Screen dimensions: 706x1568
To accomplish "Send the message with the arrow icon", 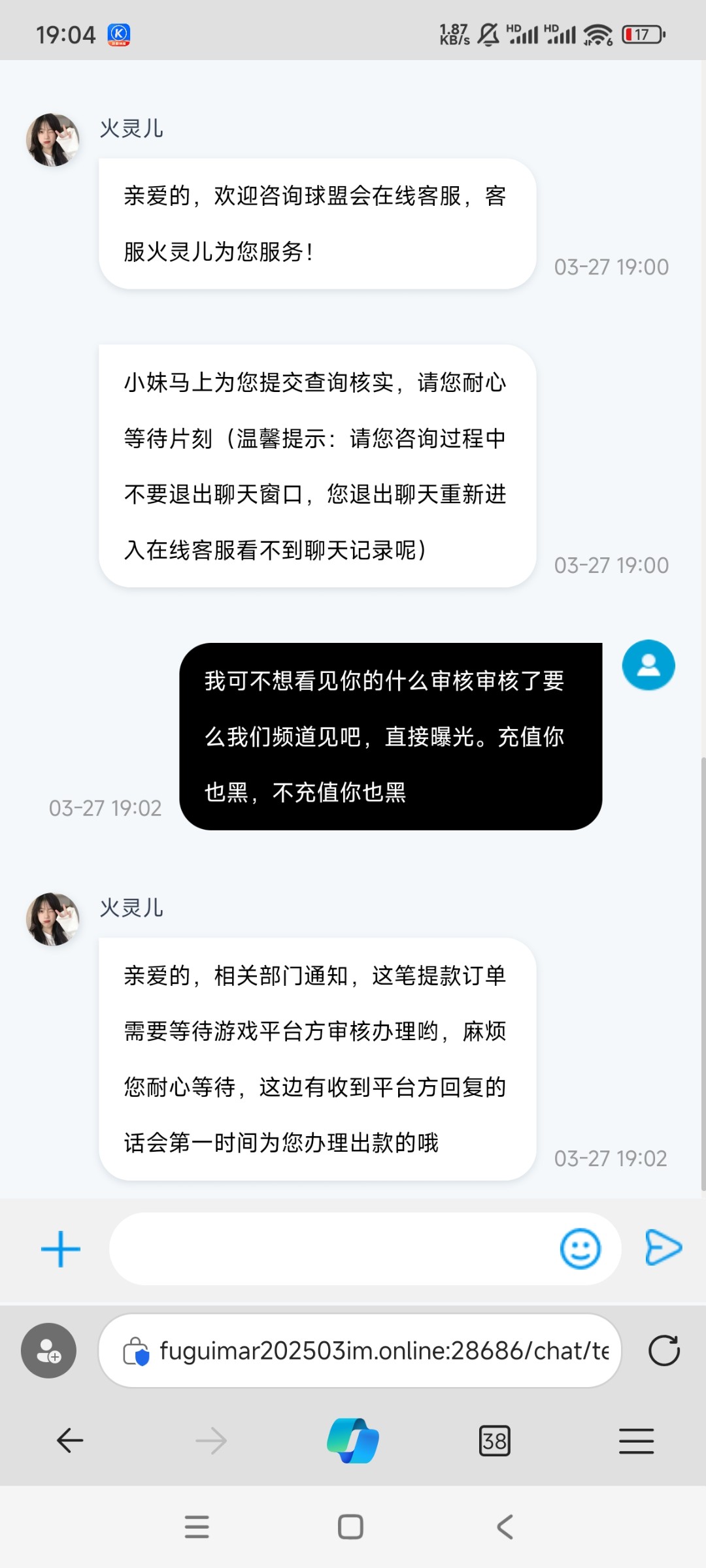I will 663,1247.
